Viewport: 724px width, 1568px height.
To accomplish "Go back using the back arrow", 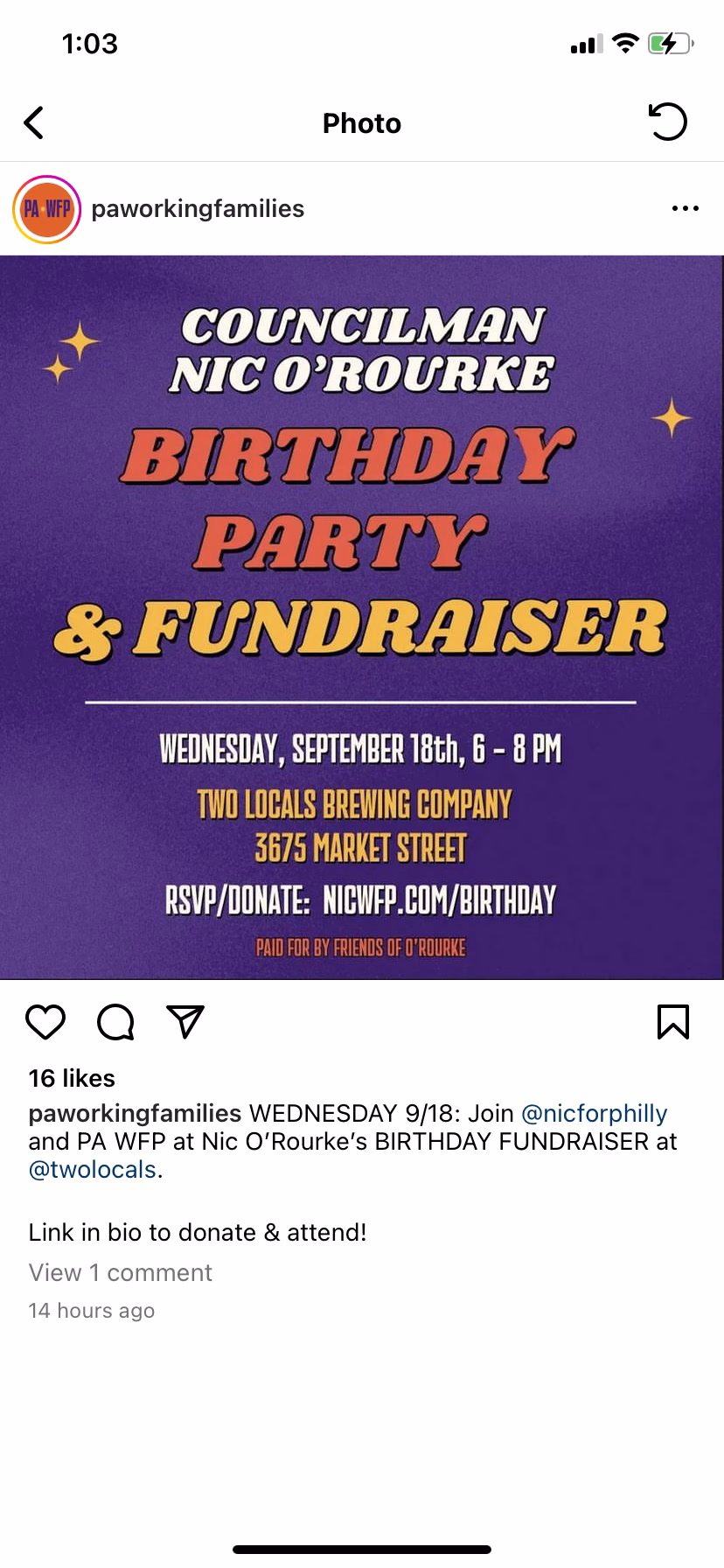I will click(34, 122).
